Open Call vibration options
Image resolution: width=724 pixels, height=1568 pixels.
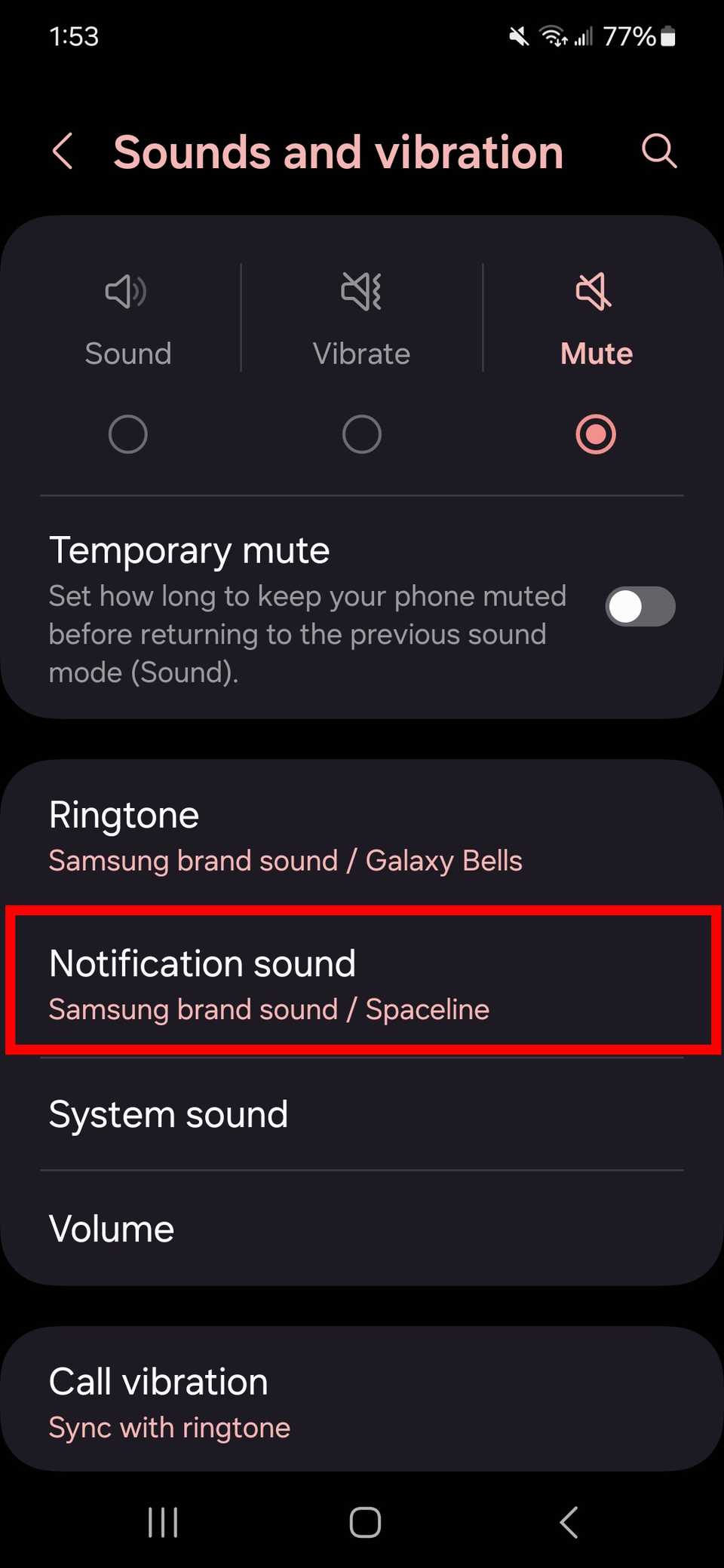362,1398
